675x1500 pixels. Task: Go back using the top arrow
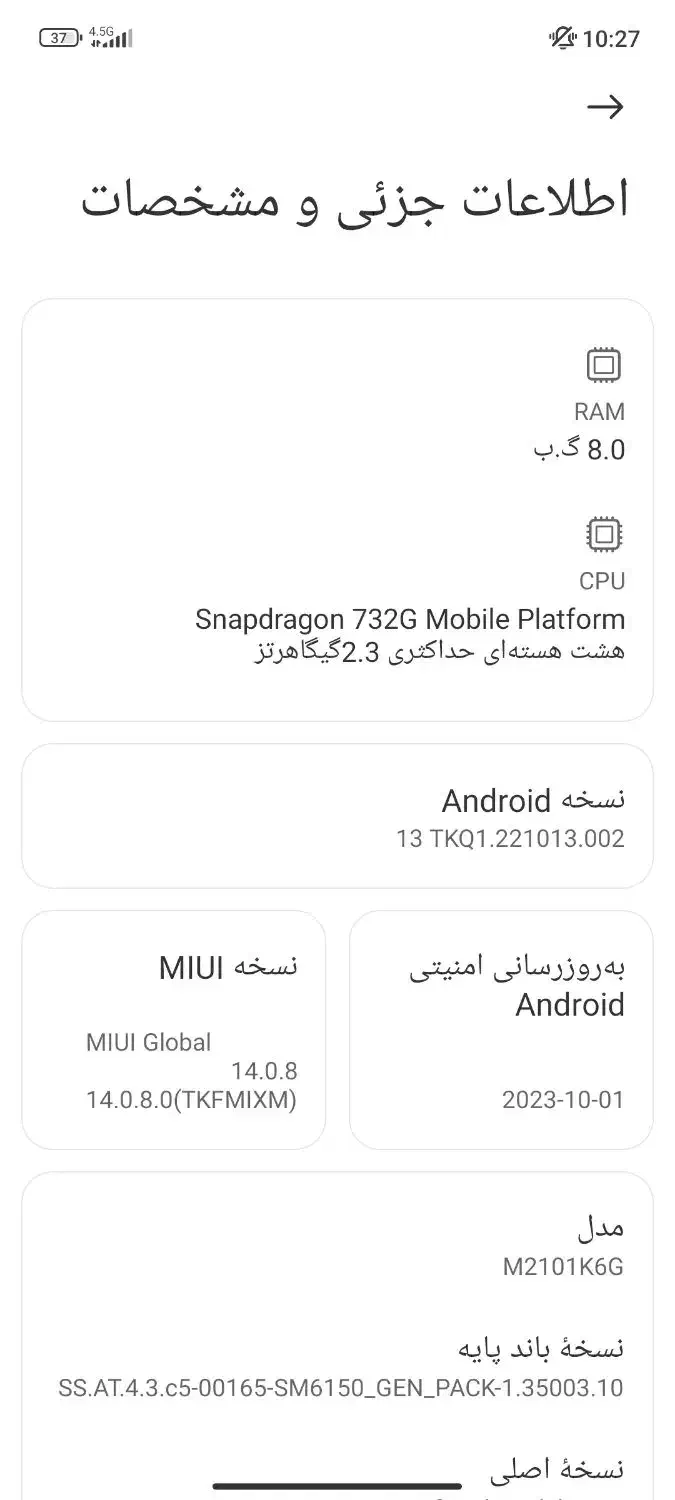[x=605, y=107]
